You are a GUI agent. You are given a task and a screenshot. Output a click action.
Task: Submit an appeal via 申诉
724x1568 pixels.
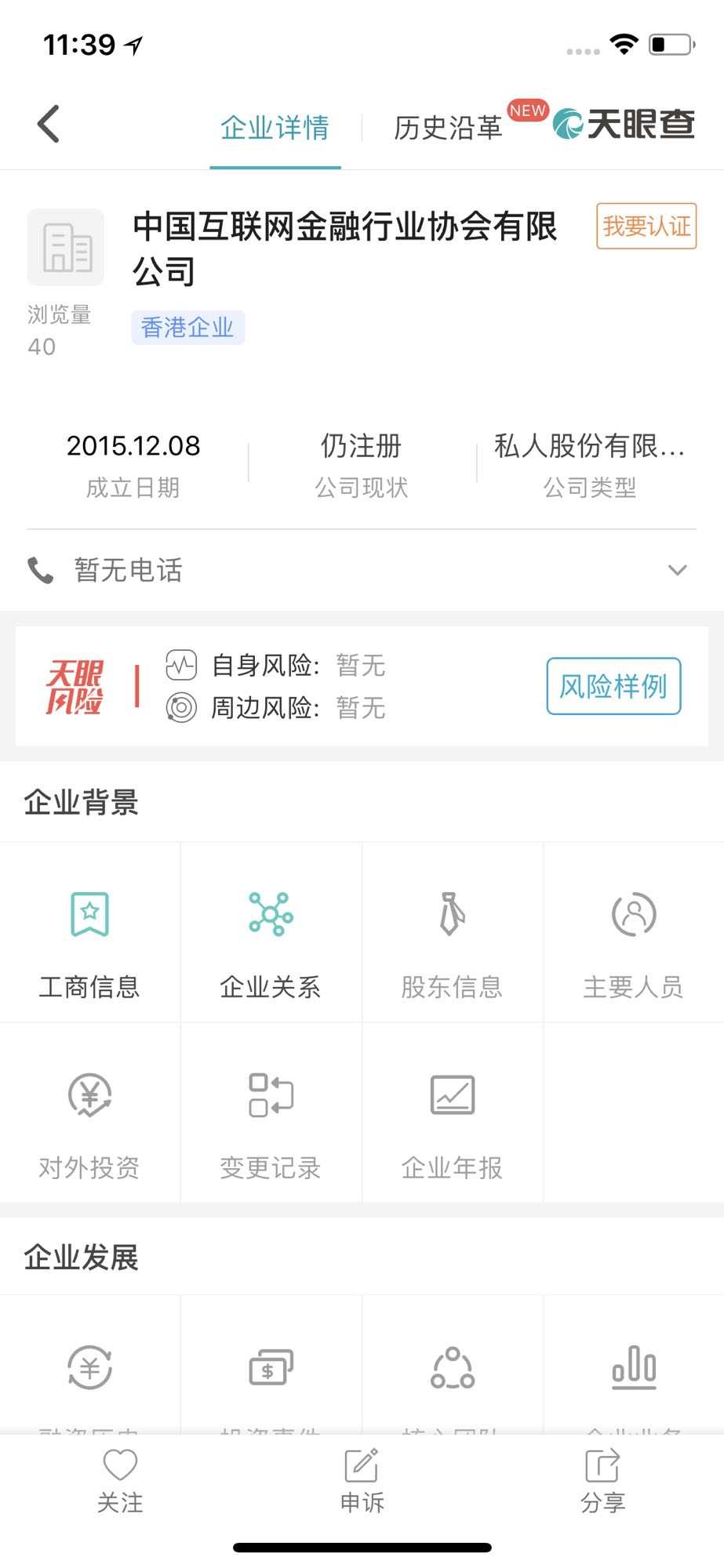[x=362, y=1480]
